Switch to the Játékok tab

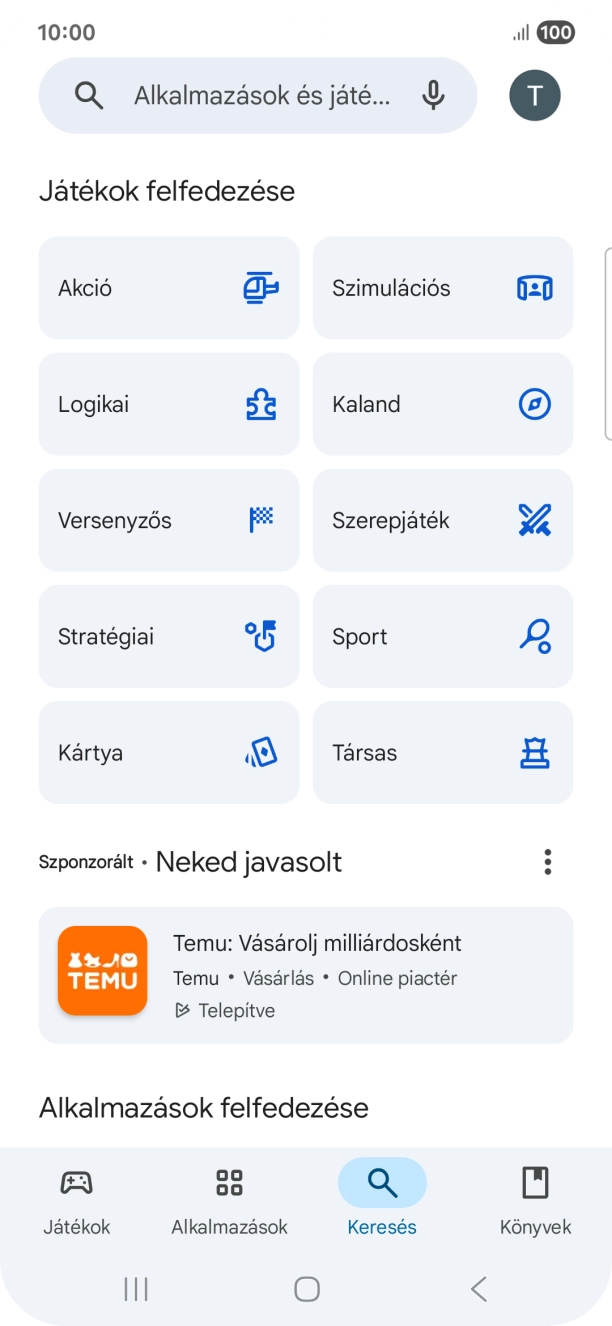click(77, 1200)
